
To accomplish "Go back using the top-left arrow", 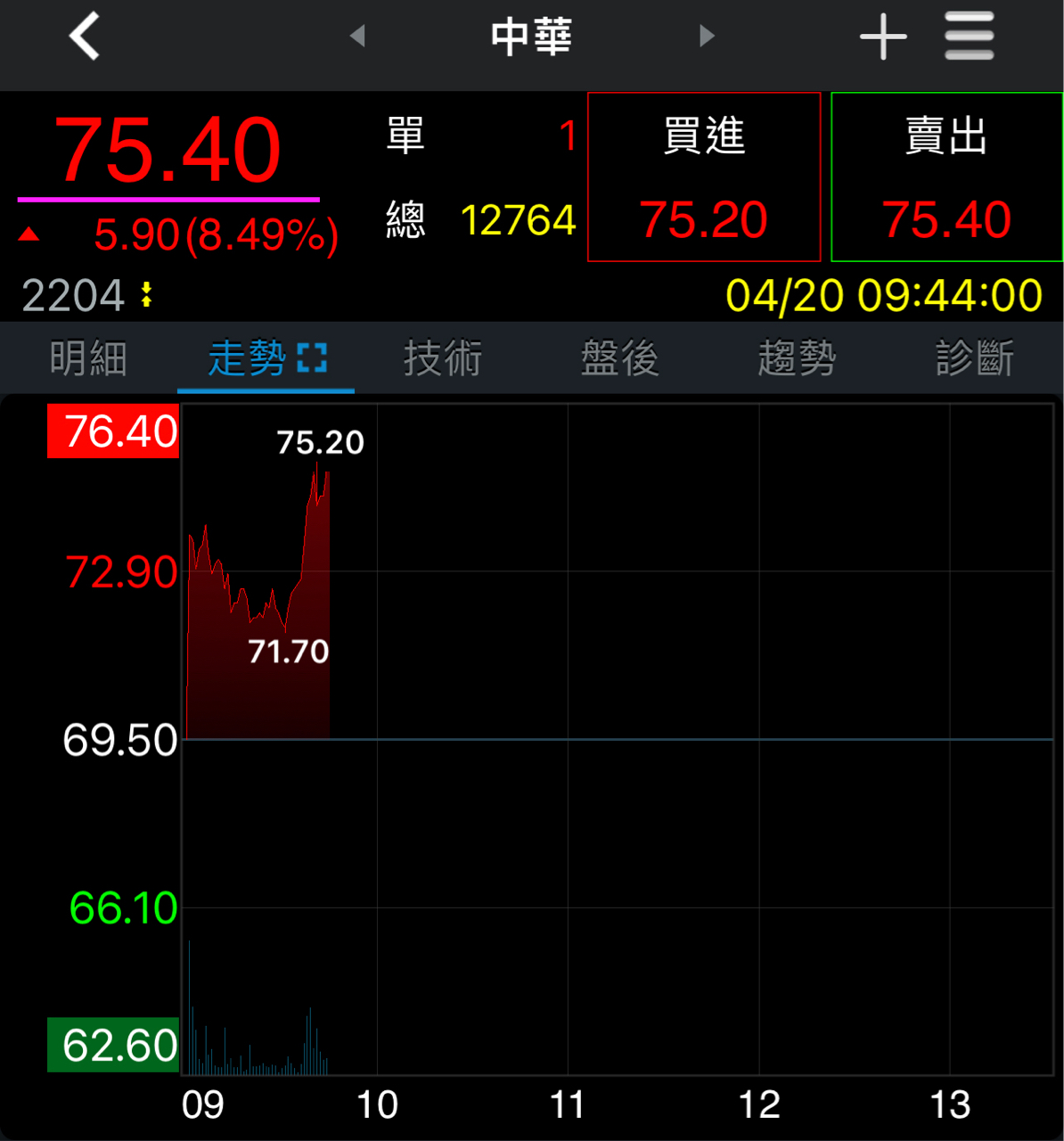I will tap(84, 37).
